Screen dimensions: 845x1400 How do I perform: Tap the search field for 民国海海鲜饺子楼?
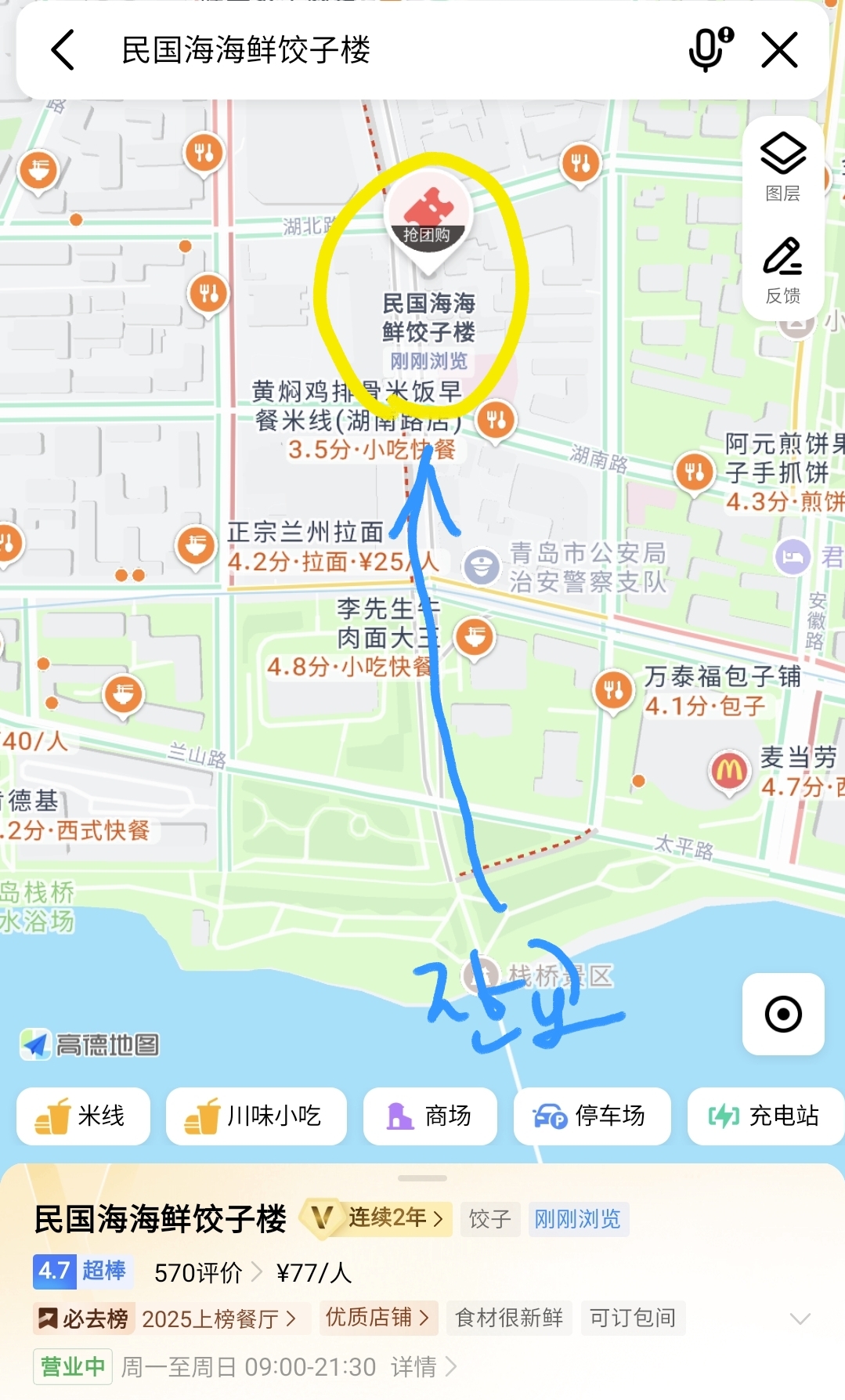click(392, 50)
